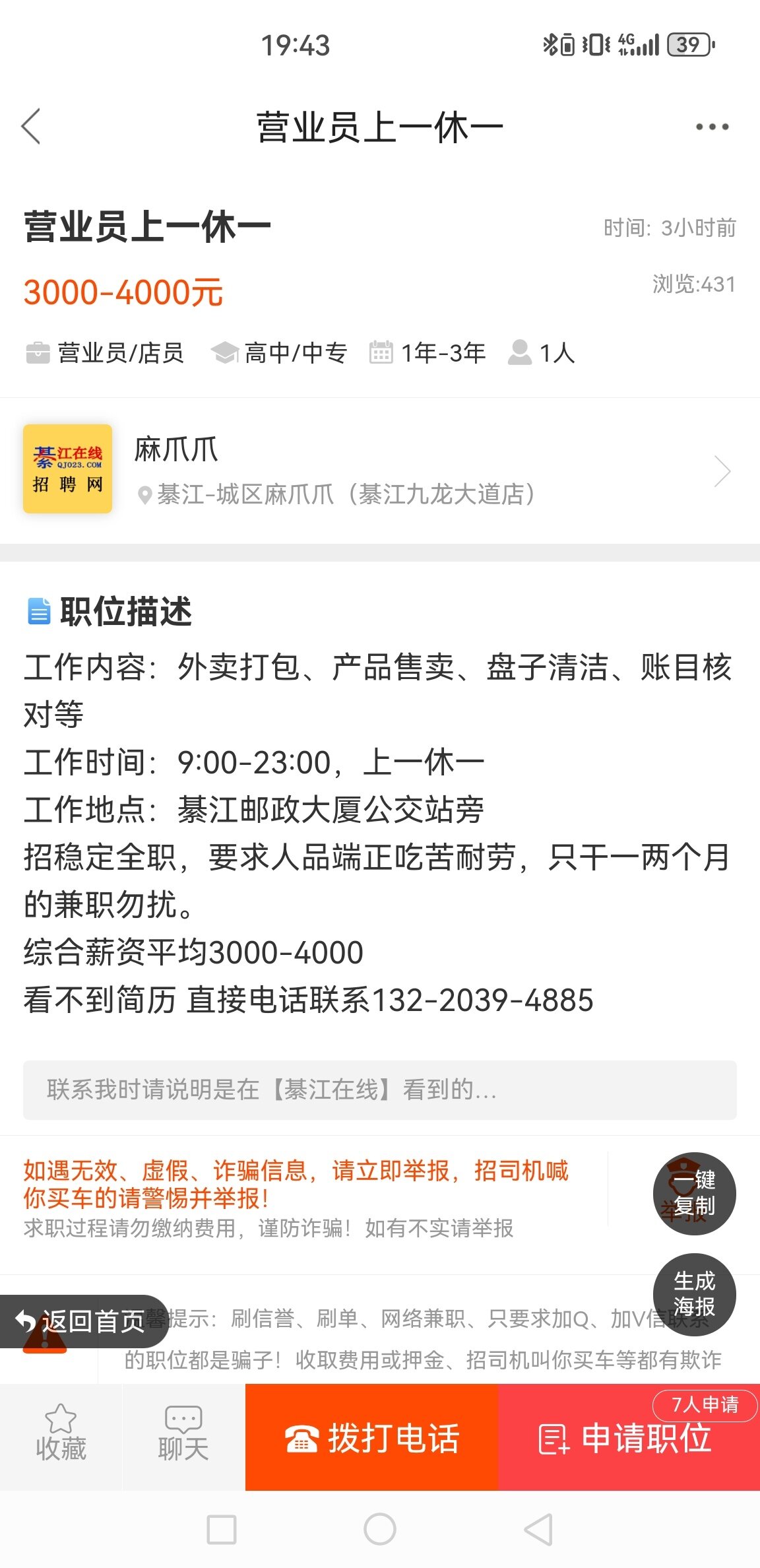Open the system recent apps view
The height and width of the screenshot is (1568, 760).
point(222,1529)
